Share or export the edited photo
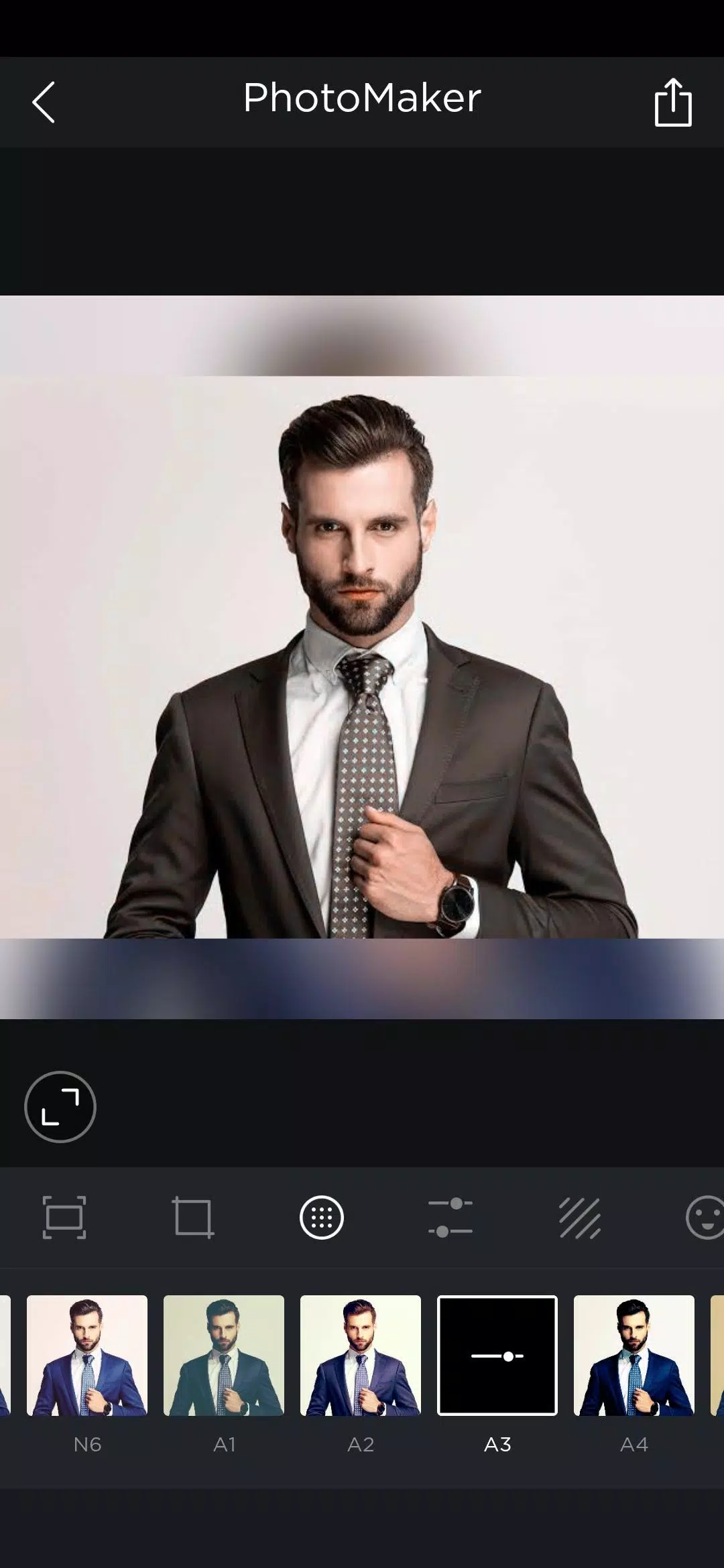Viewport: 724px width, 1568px height. [672, 103]
